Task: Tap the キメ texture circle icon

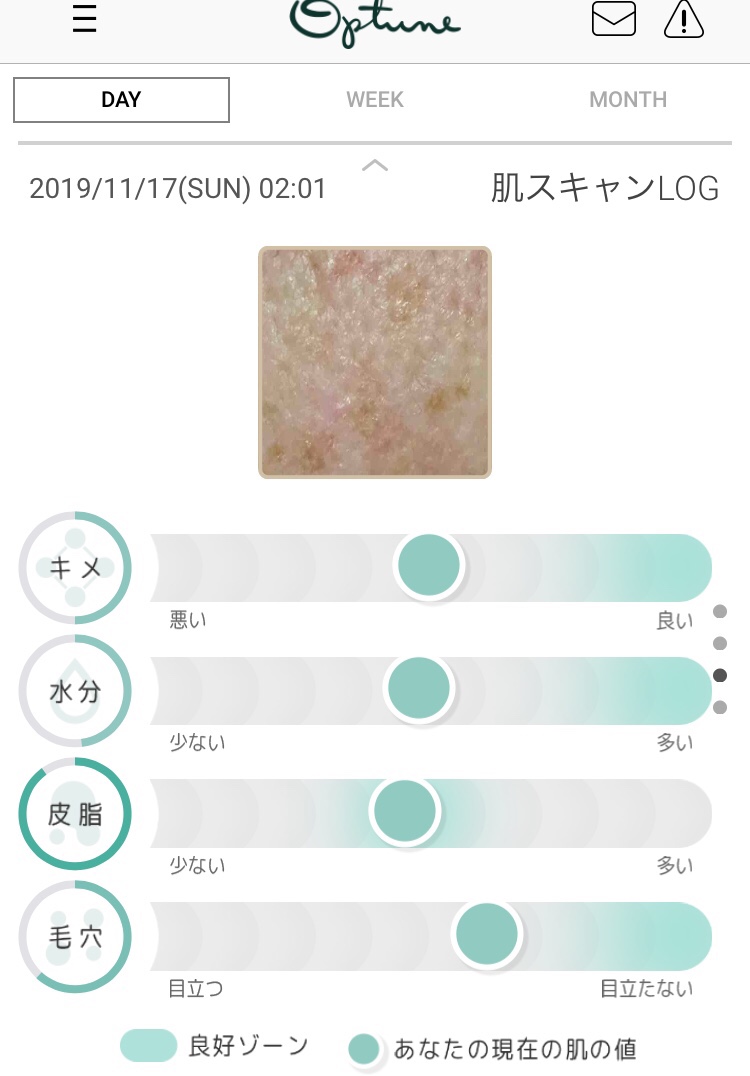Action: point(75,567)
